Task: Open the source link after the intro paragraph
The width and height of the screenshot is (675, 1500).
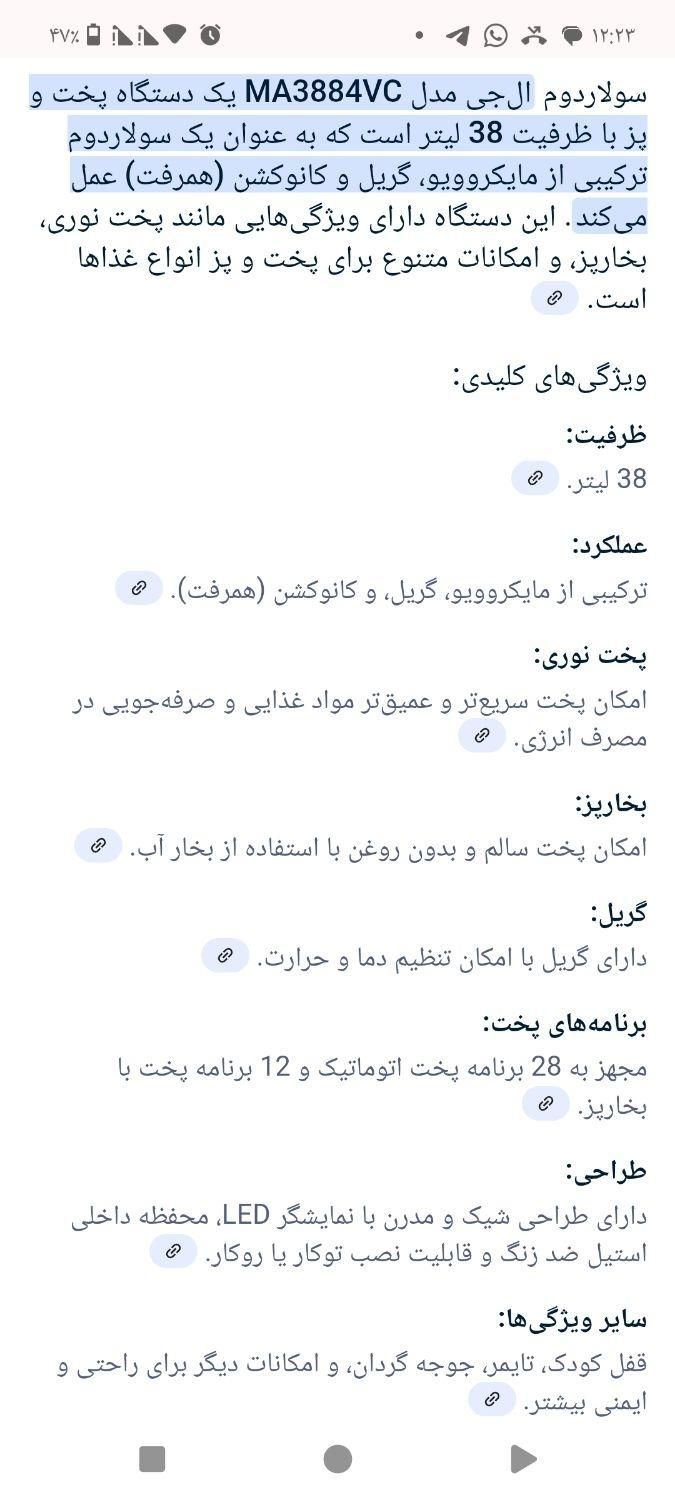Action: (554, 298)
